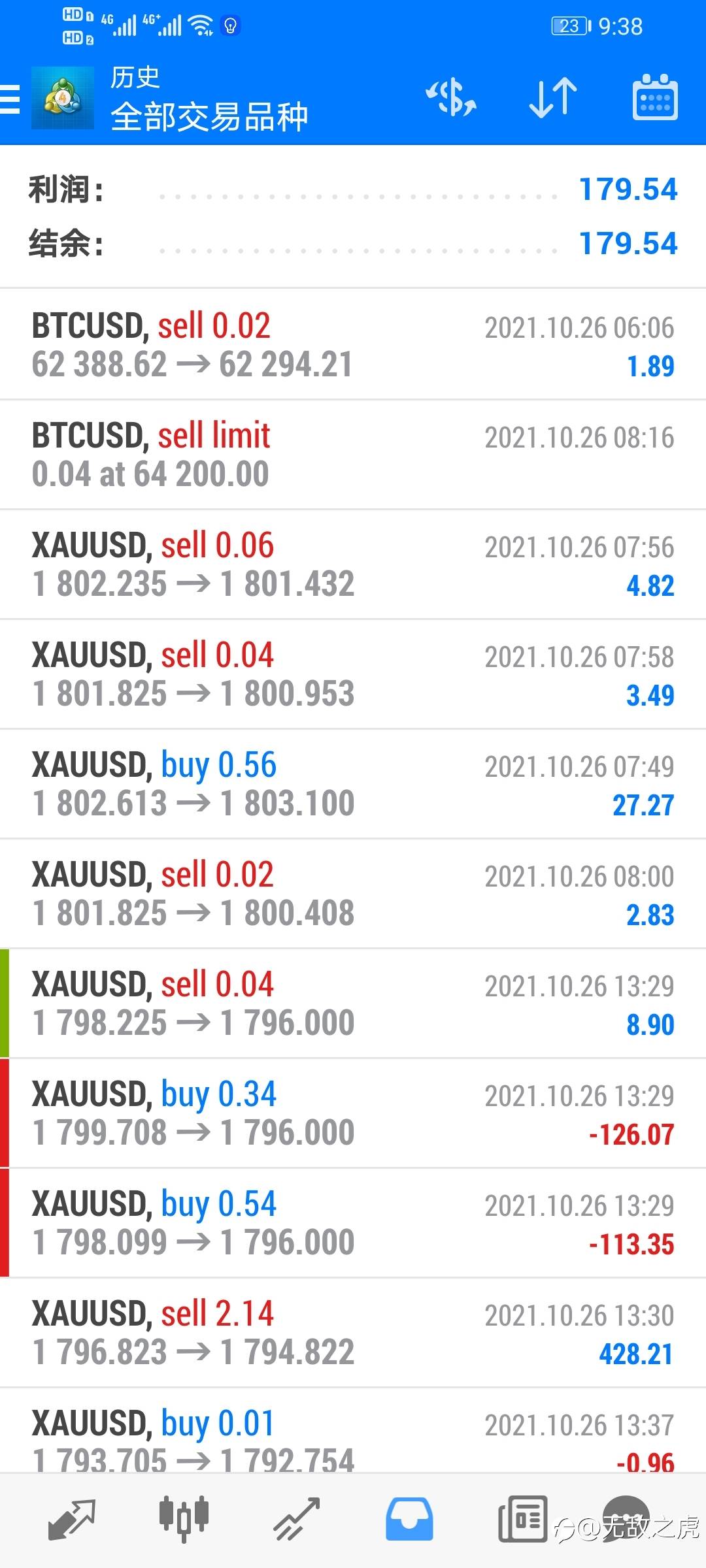Open the BTCUSD sell 0.02 trade
The height and width of the screenshot is (1568, 706).
click(x=353, y=345)
